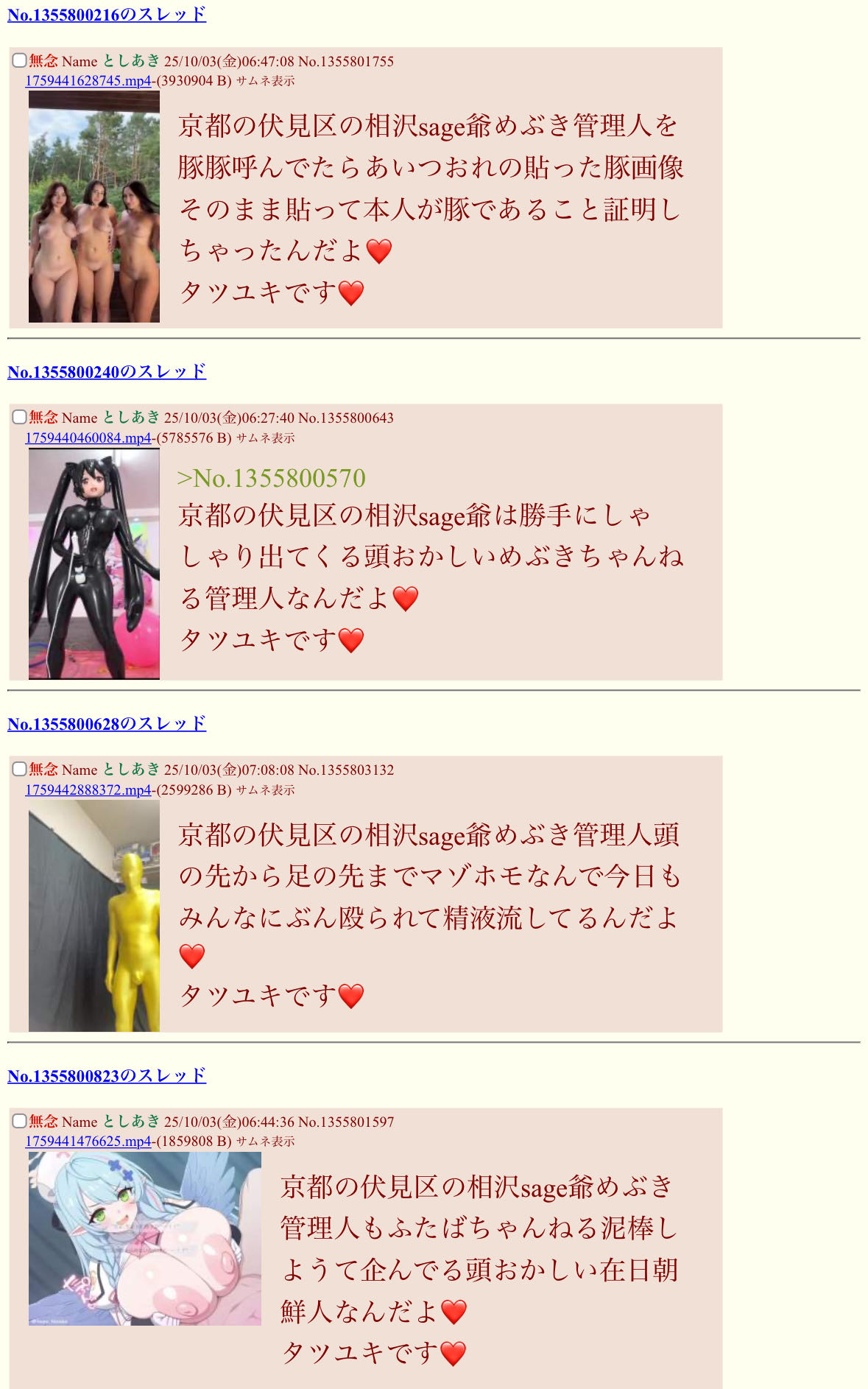The image size is (868, 1389).
Task: Open the video thumbnail in post No.1355803132
Action: click(94, 916)
